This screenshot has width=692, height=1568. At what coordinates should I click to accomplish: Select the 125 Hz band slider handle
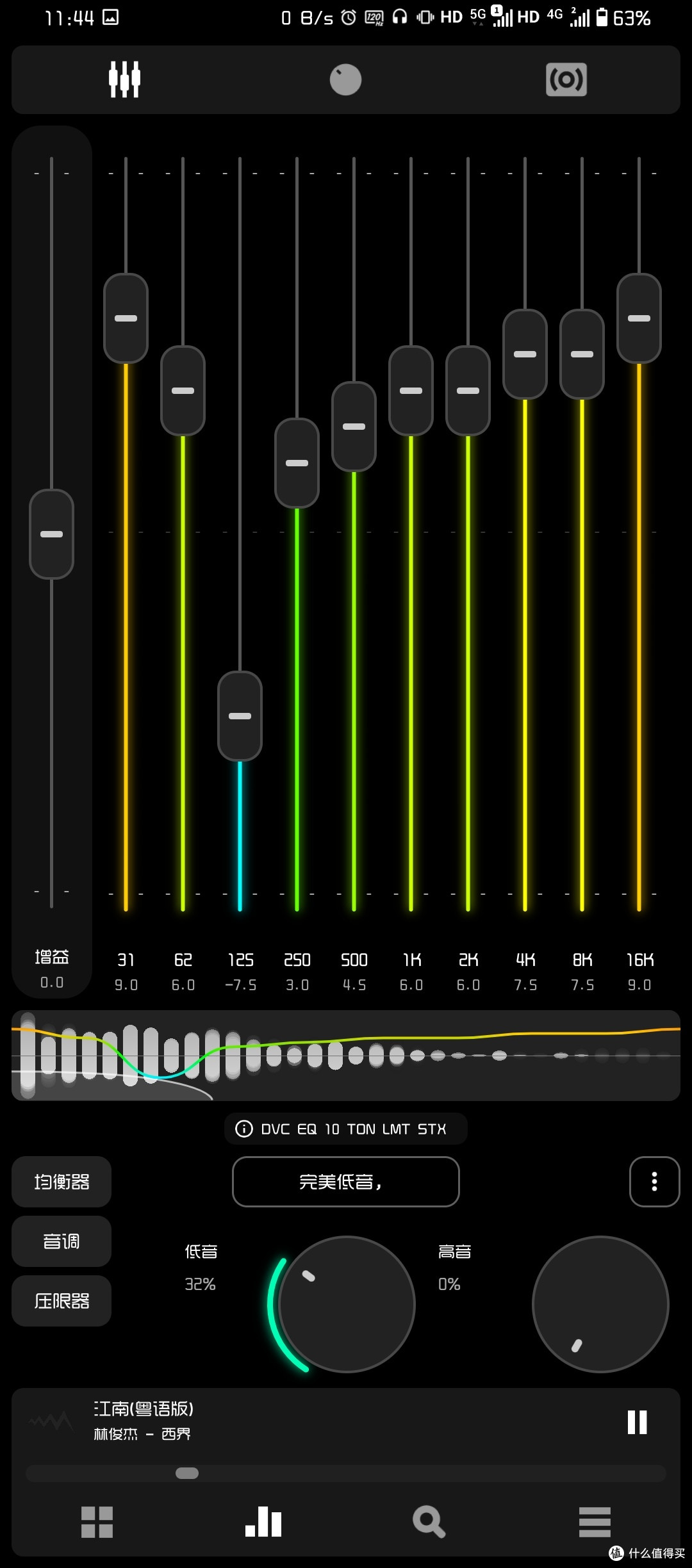coord(240,716)
